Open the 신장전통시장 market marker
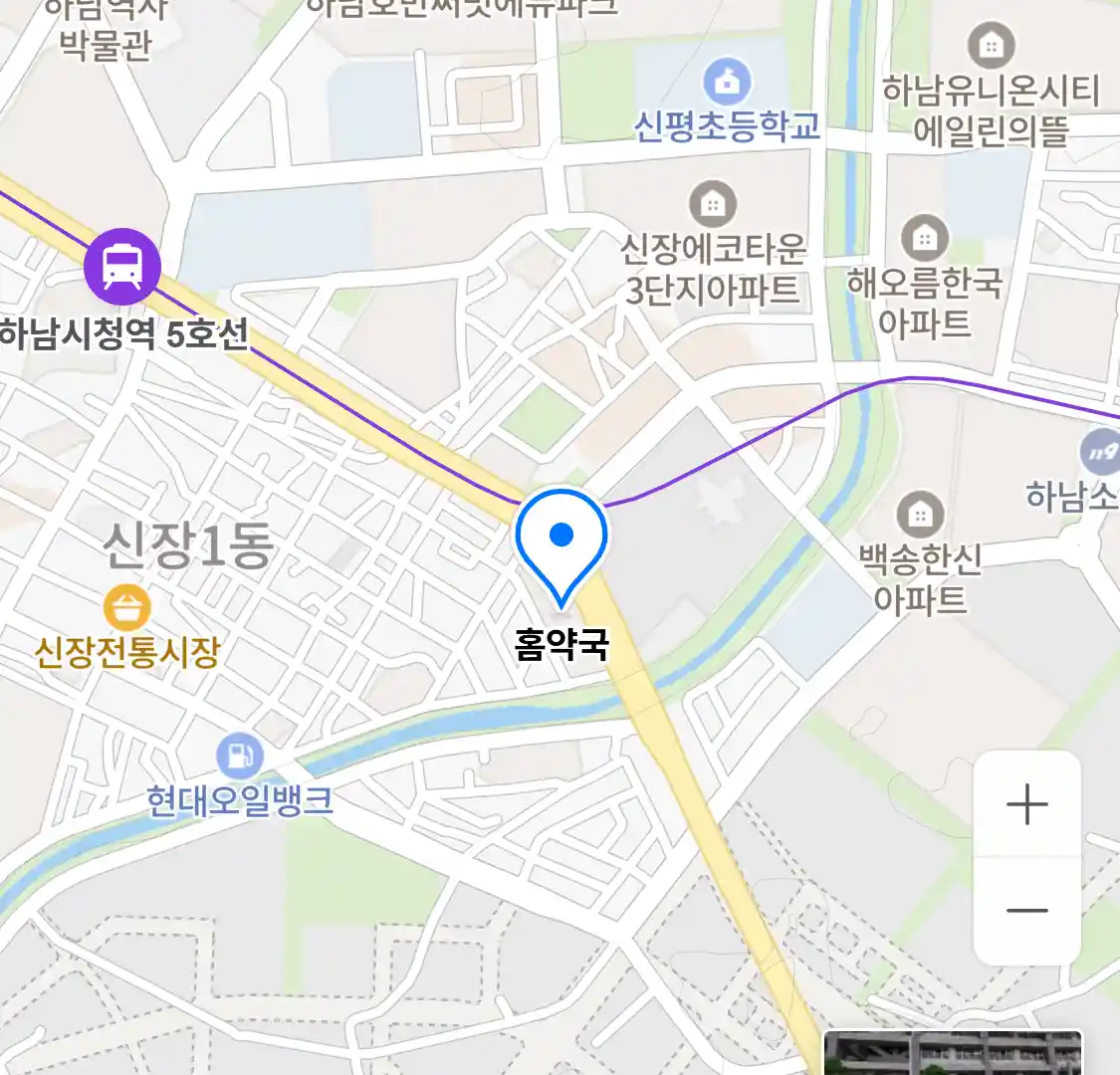 click(127, 606)
